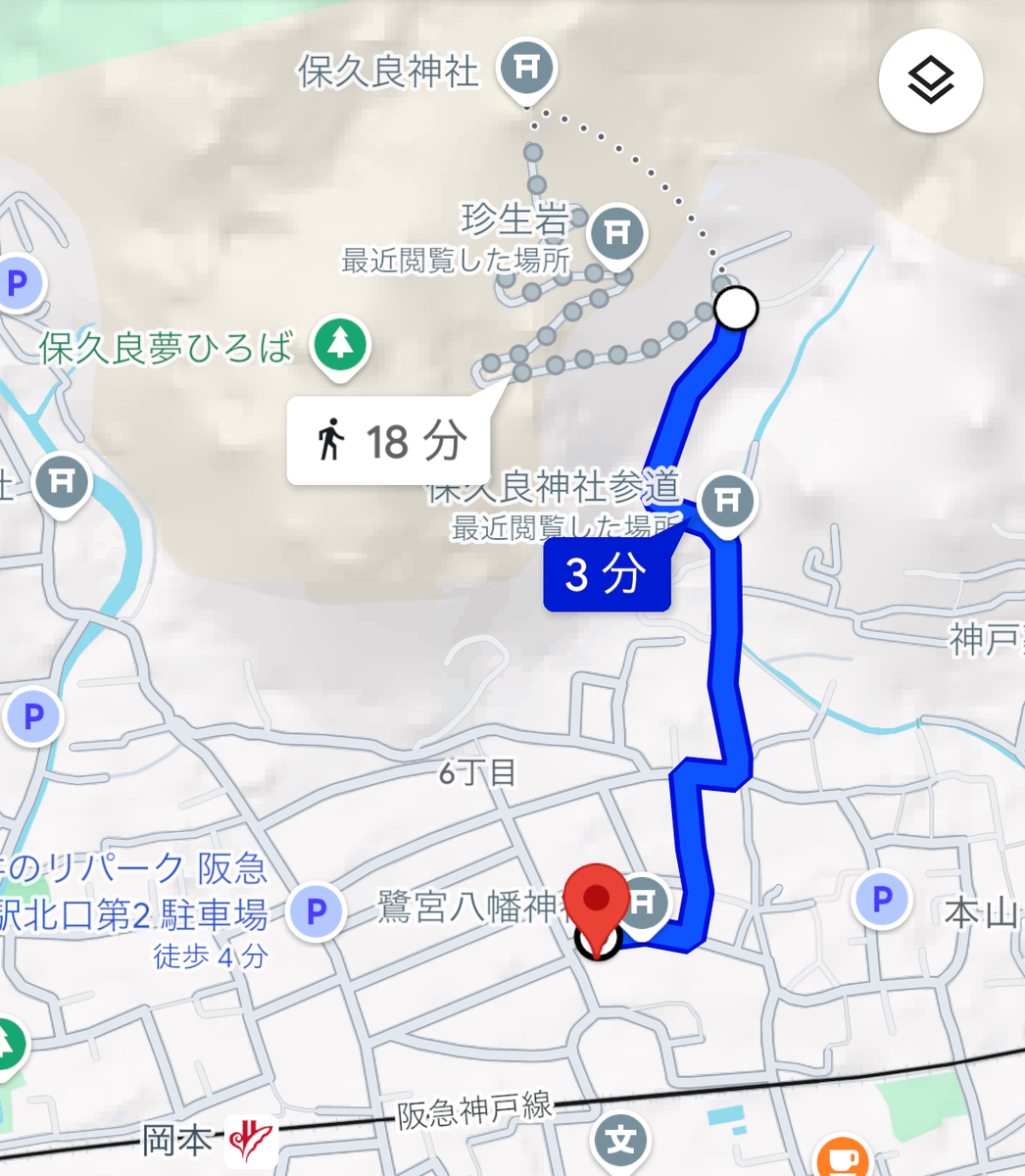The height and width of the screenshot is (1176, 1025).
Task: Tap the 鷺宮八幡神社 shrine marker
Action: tap(644, 901)
